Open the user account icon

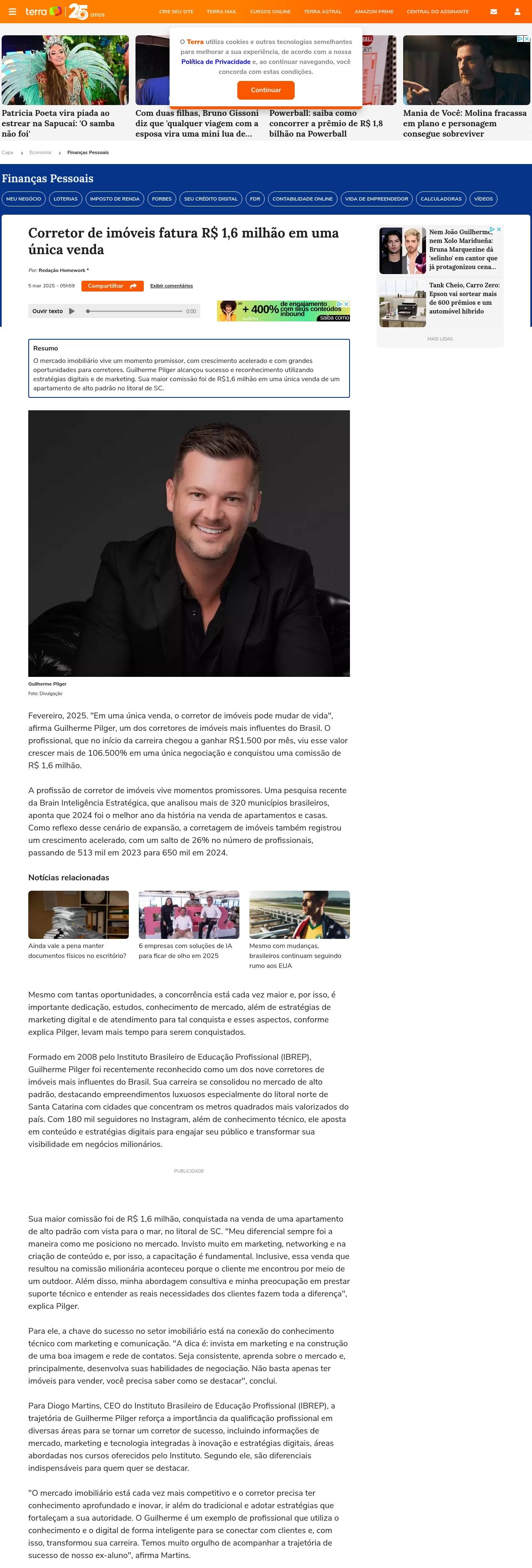click(517, 12)
